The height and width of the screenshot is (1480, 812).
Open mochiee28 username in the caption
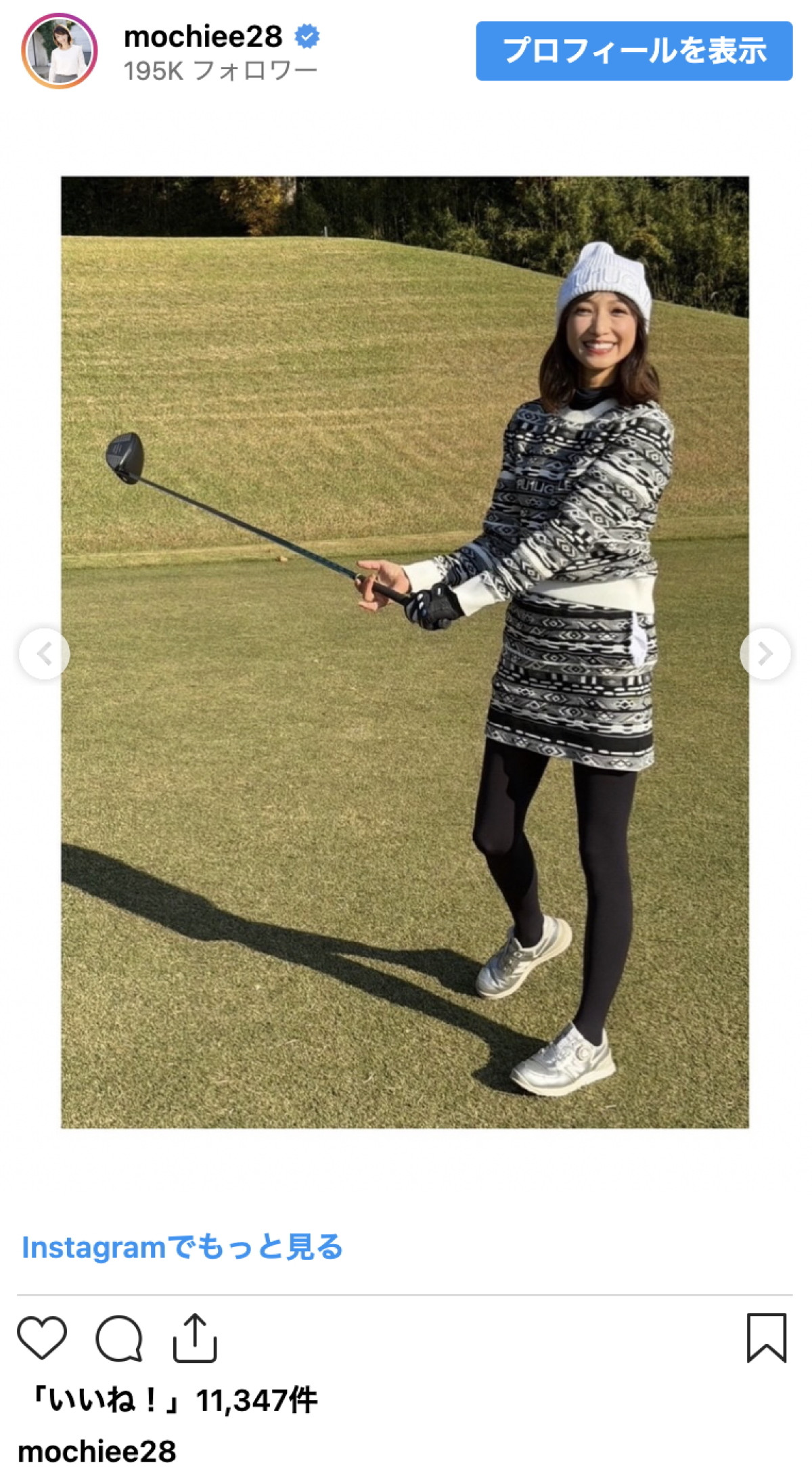pyautogui.click(x=97, y=1452)
